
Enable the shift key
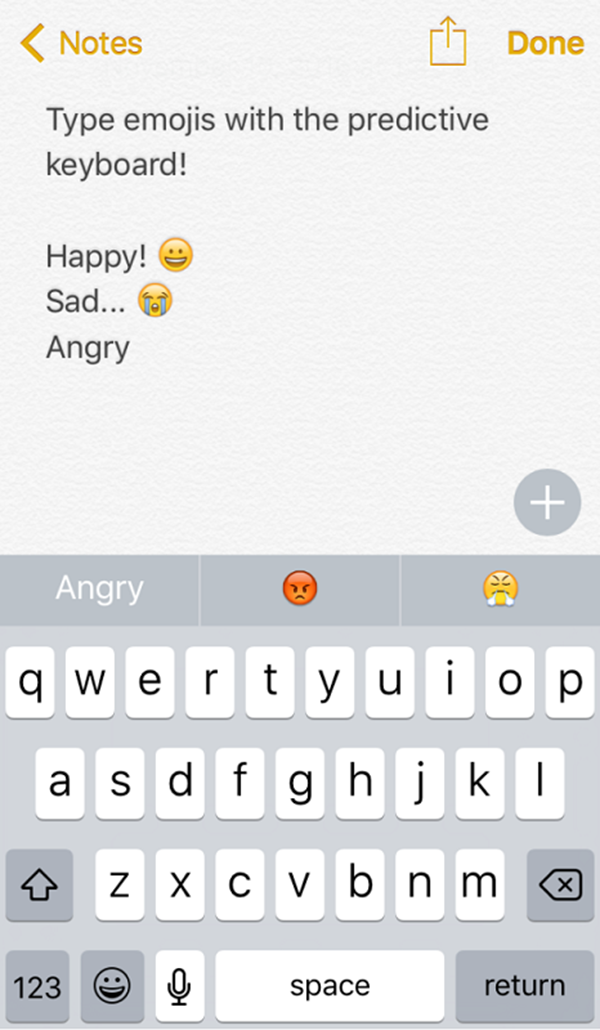click(39, 885)
